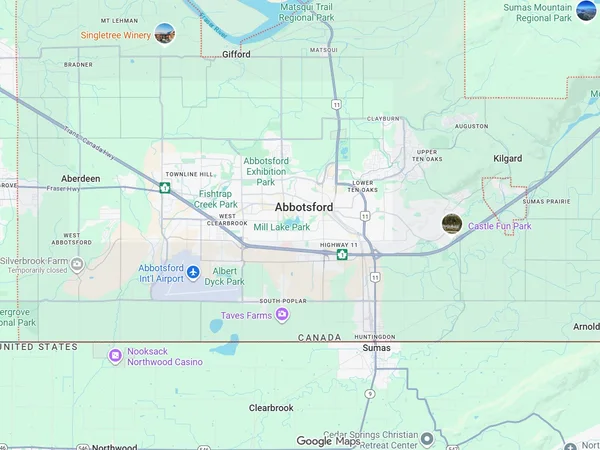Image resolution: width=600 pixels, height=450 pixels.
Task: Tap the Taves Farms pin
Action: 282,315
